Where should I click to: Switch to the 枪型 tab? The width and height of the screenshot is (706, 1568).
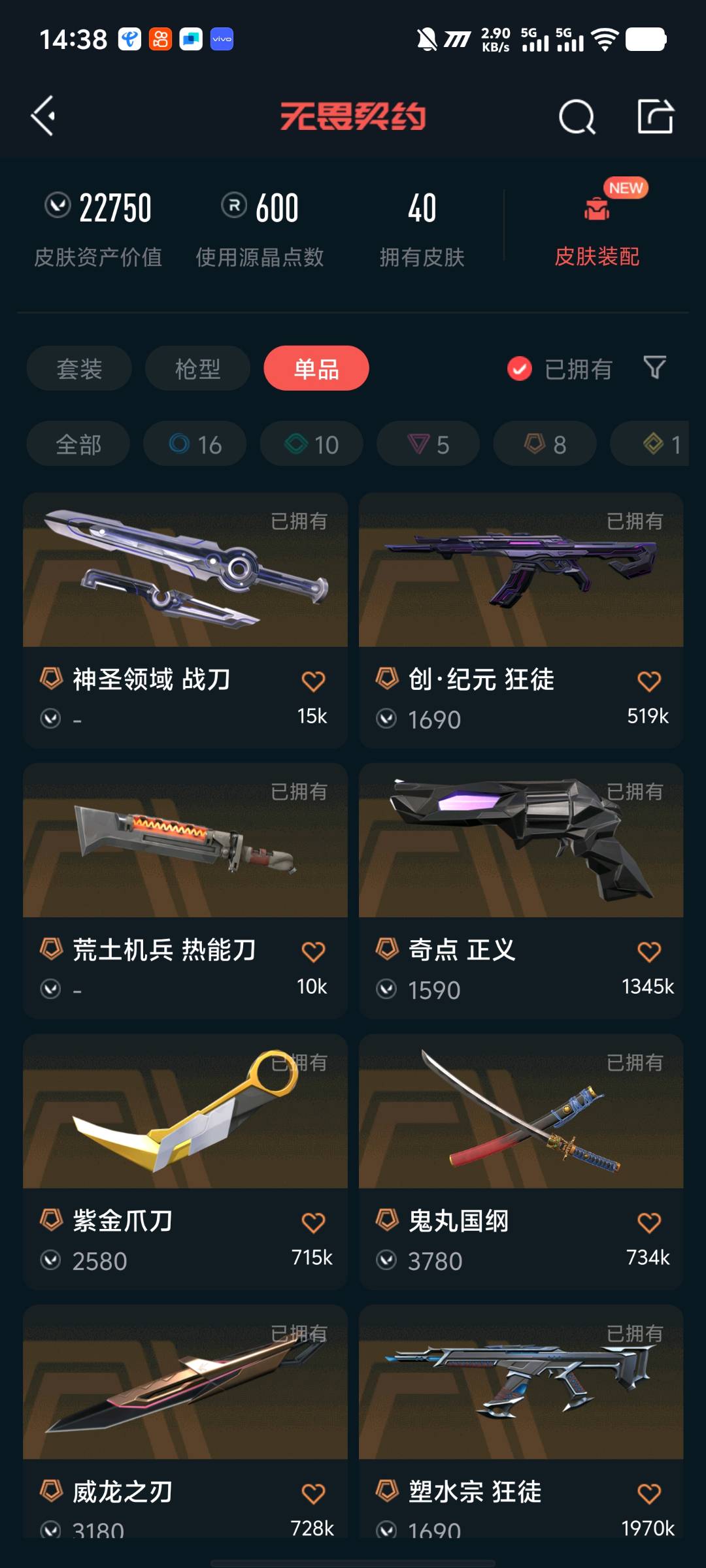click(197, 368)
